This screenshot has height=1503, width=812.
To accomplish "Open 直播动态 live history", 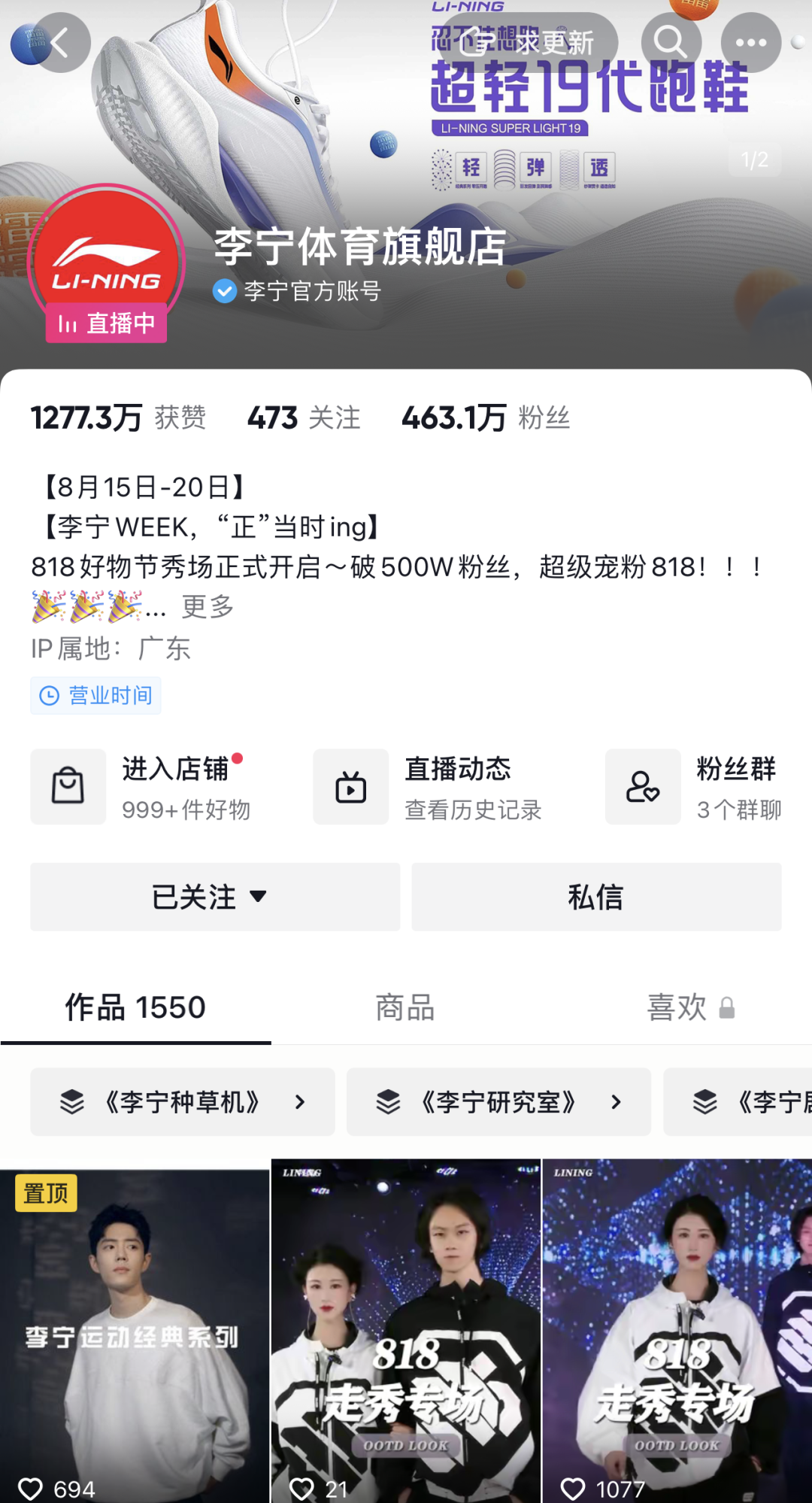I will click(x=429, y=787).
